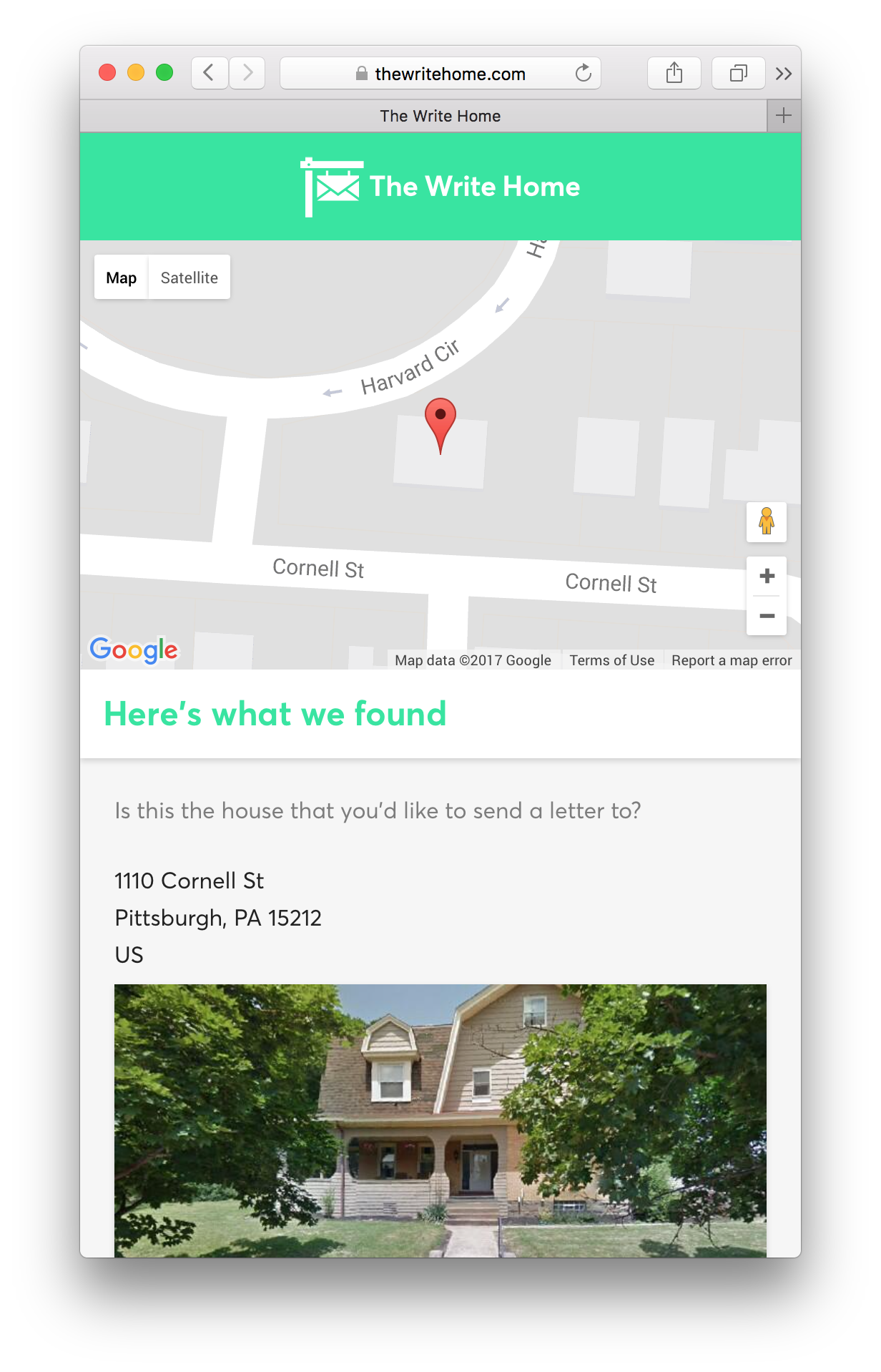Click the page reload icon
Screen dimensions: 881x1372
point(584,73)
